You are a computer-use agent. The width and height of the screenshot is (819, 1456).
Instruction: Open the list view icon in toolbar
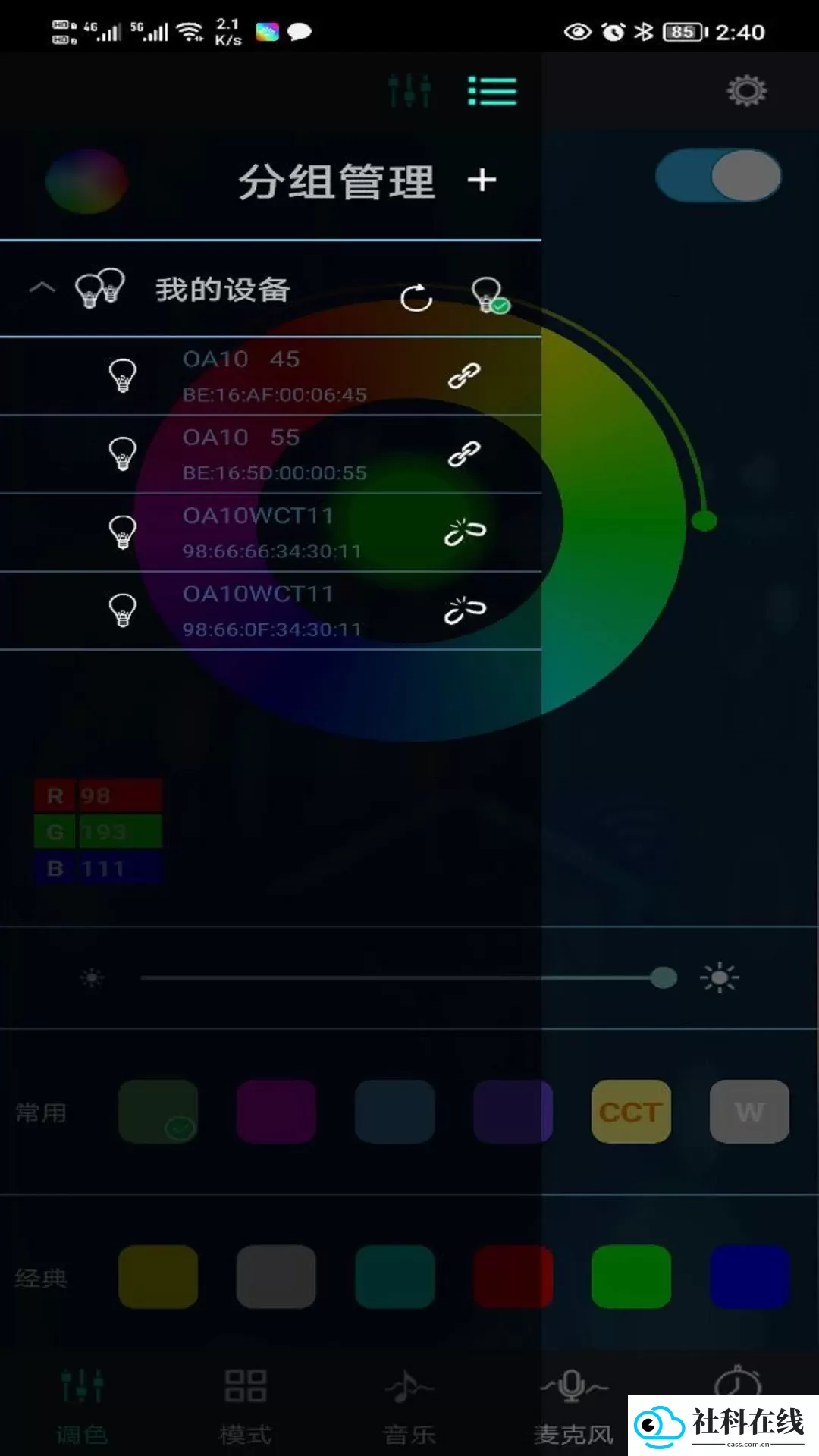pyautogui.click(x=492, y=91)
